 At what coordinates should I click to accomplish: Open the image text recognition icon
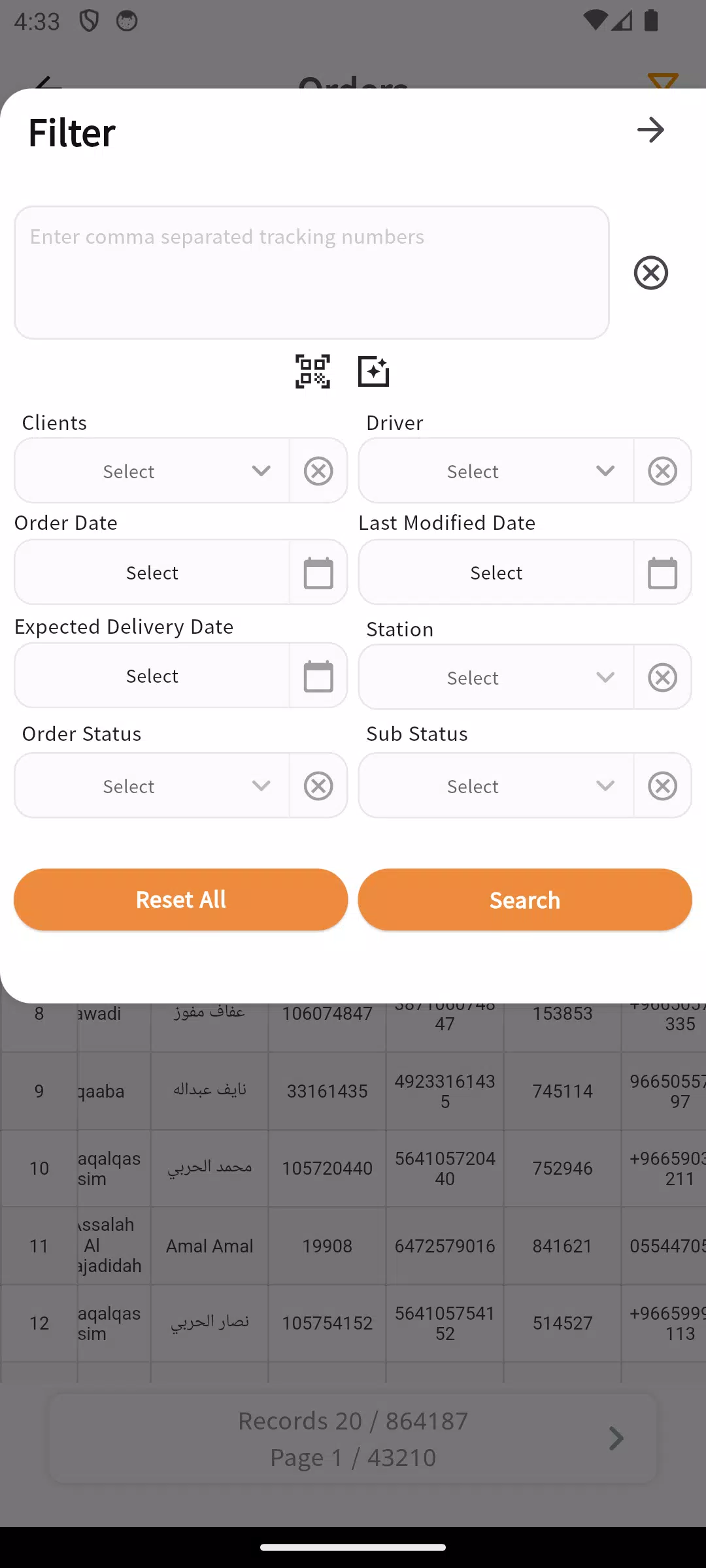(x=373, y=371)
